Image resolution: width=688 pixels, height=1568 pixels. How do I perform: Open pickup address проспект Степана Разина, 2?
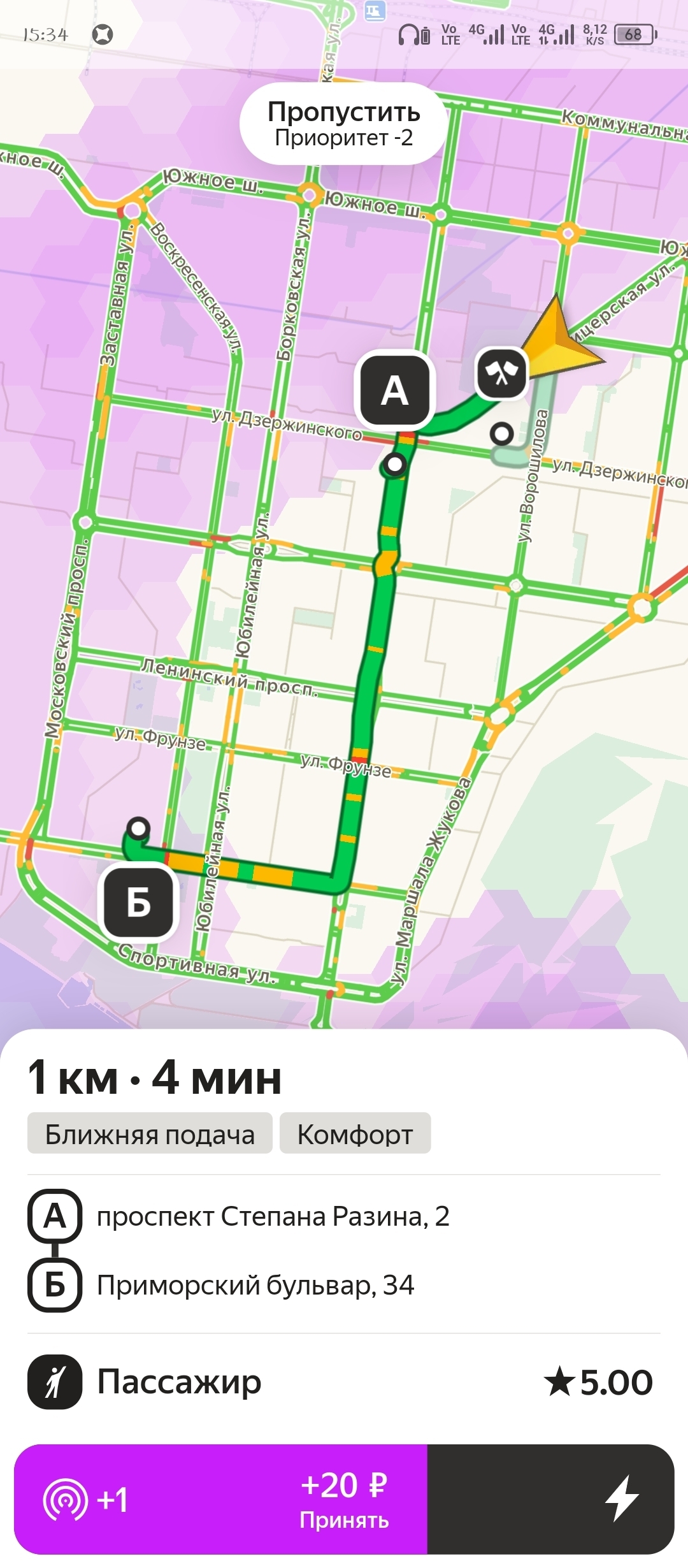273,1216
